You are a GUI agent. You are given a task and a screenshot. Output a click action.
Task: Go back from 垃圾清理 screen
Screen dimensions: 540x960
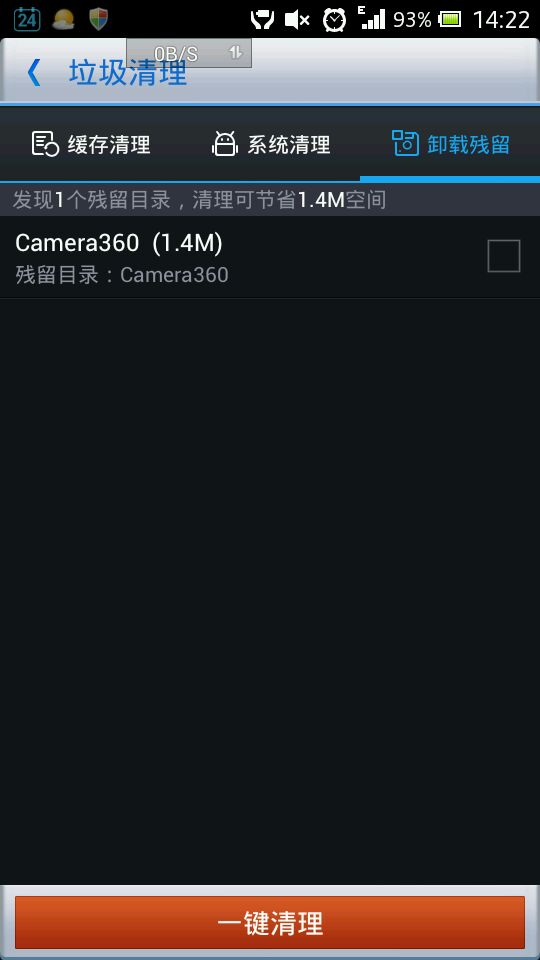[x=34, y=73]
